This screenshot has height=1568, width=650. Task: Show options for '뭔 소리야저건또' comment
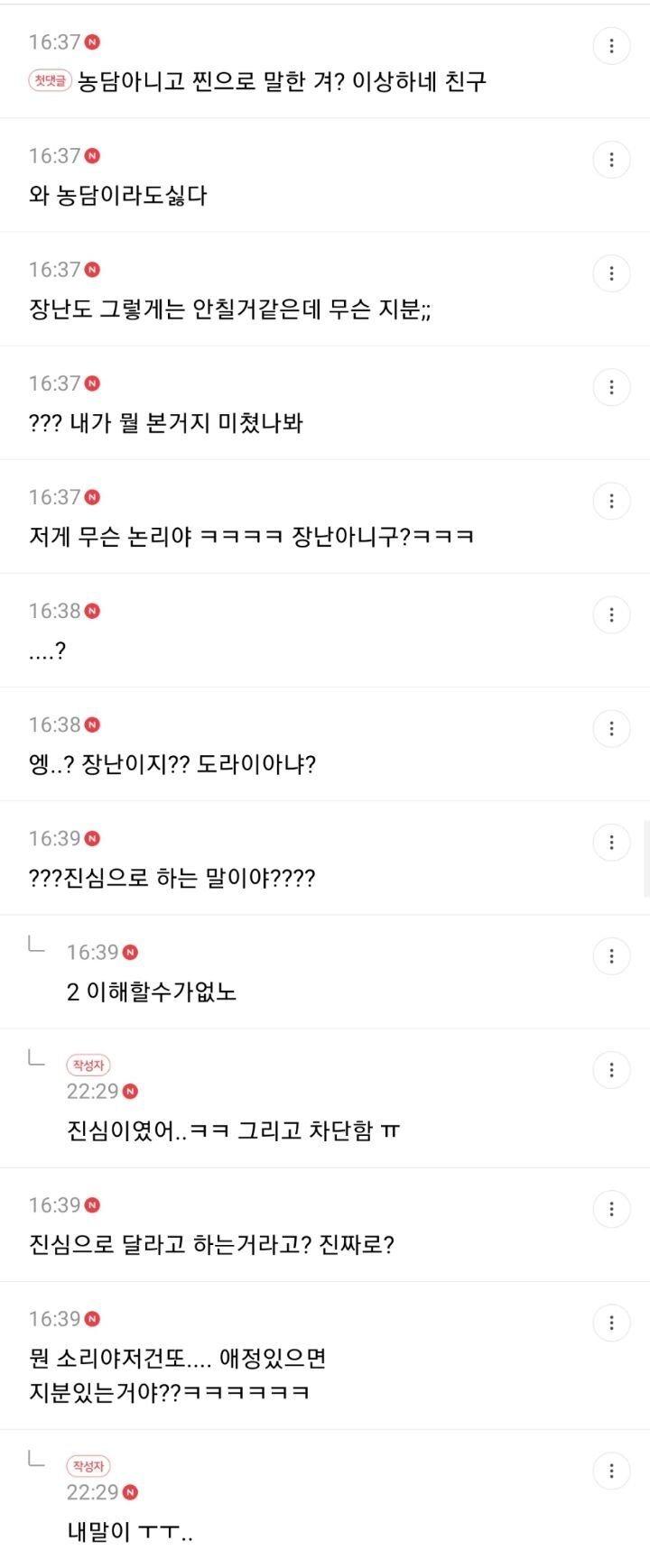pyautogui.click(x=611, y=1323)
